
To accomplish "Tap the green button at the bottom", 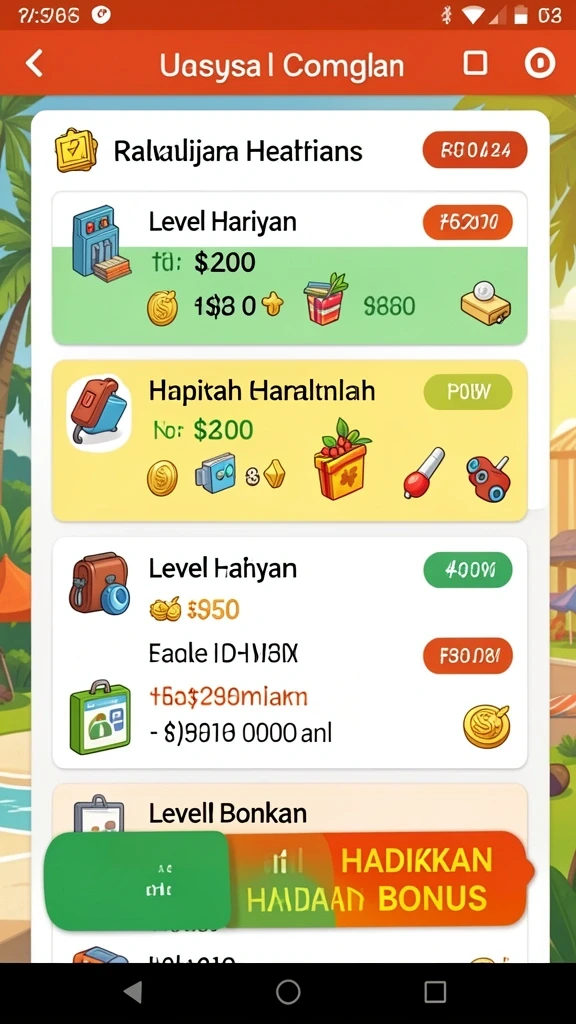I will [x=136, y=880].
